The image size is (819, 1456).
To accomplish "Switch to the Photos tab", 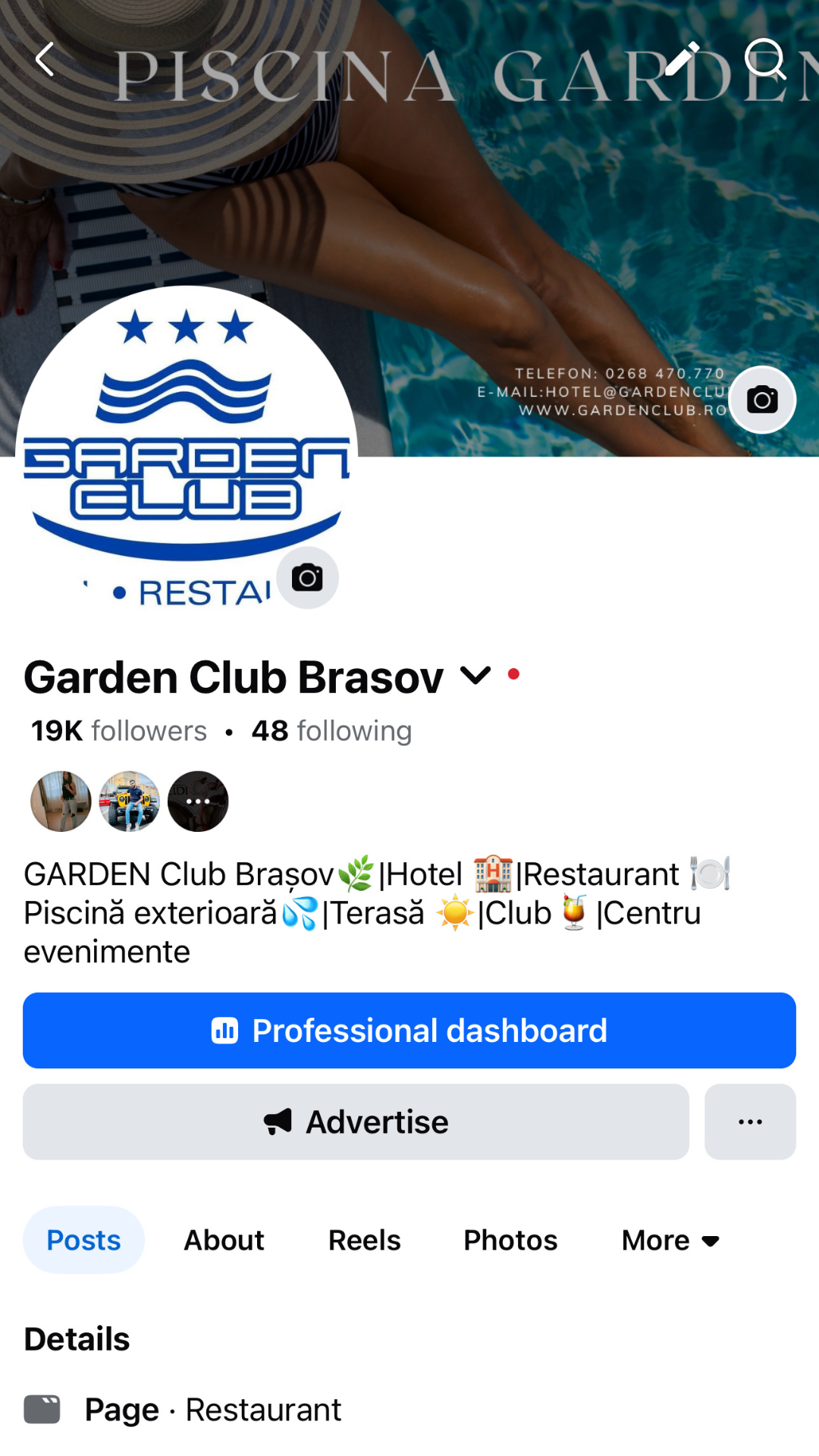I will pos(510,1240).
